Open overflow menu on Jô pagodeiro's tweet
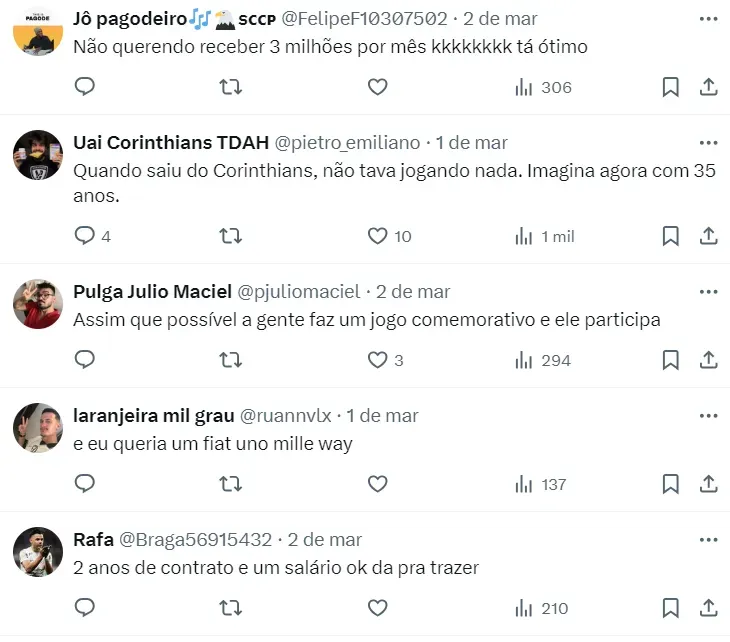The width and height of the screenshot is (730, 642). pos(708,19)
